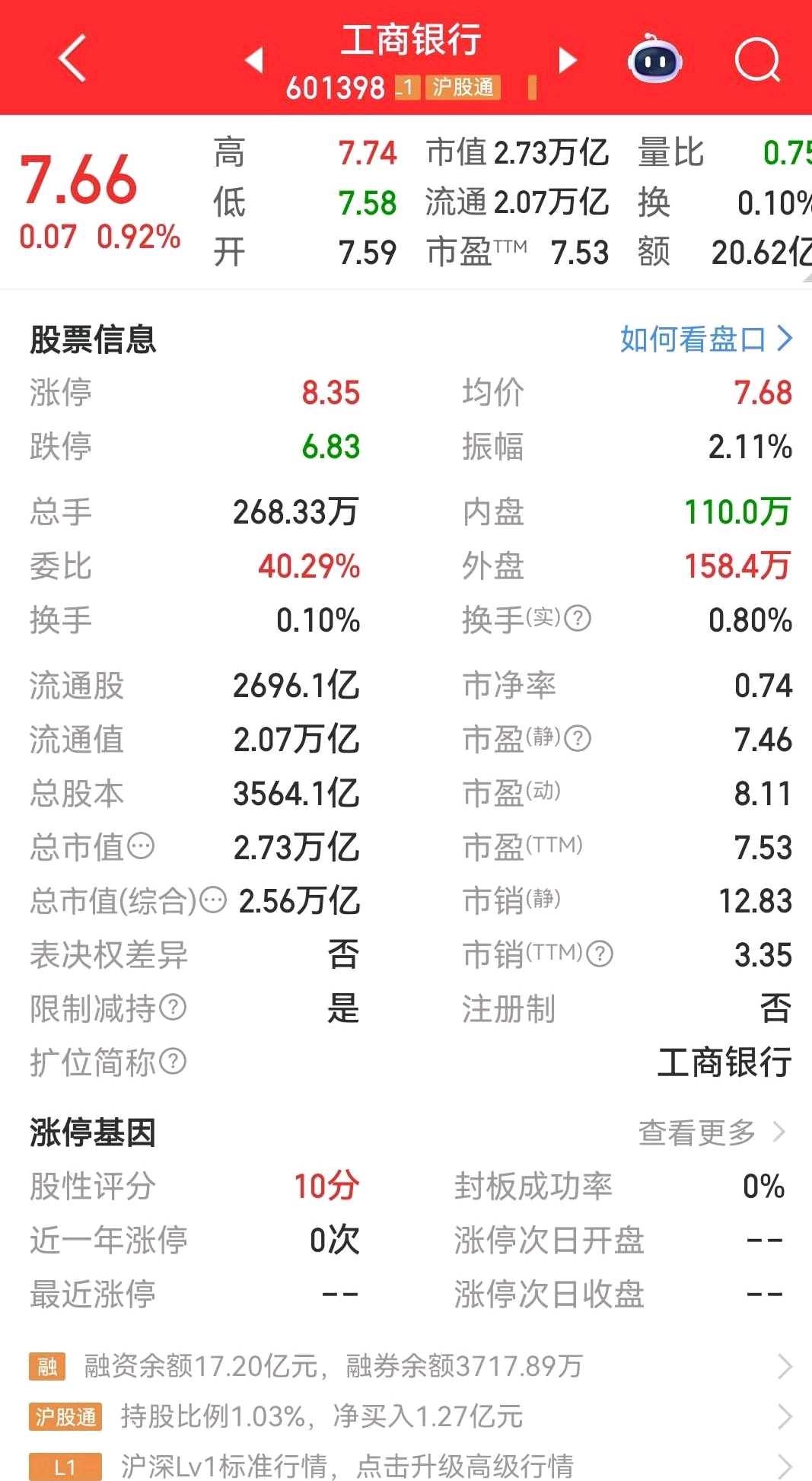Switch to the previous stock
The width and height of the screenshot is (812, 1481).
[x=255, y=60]
